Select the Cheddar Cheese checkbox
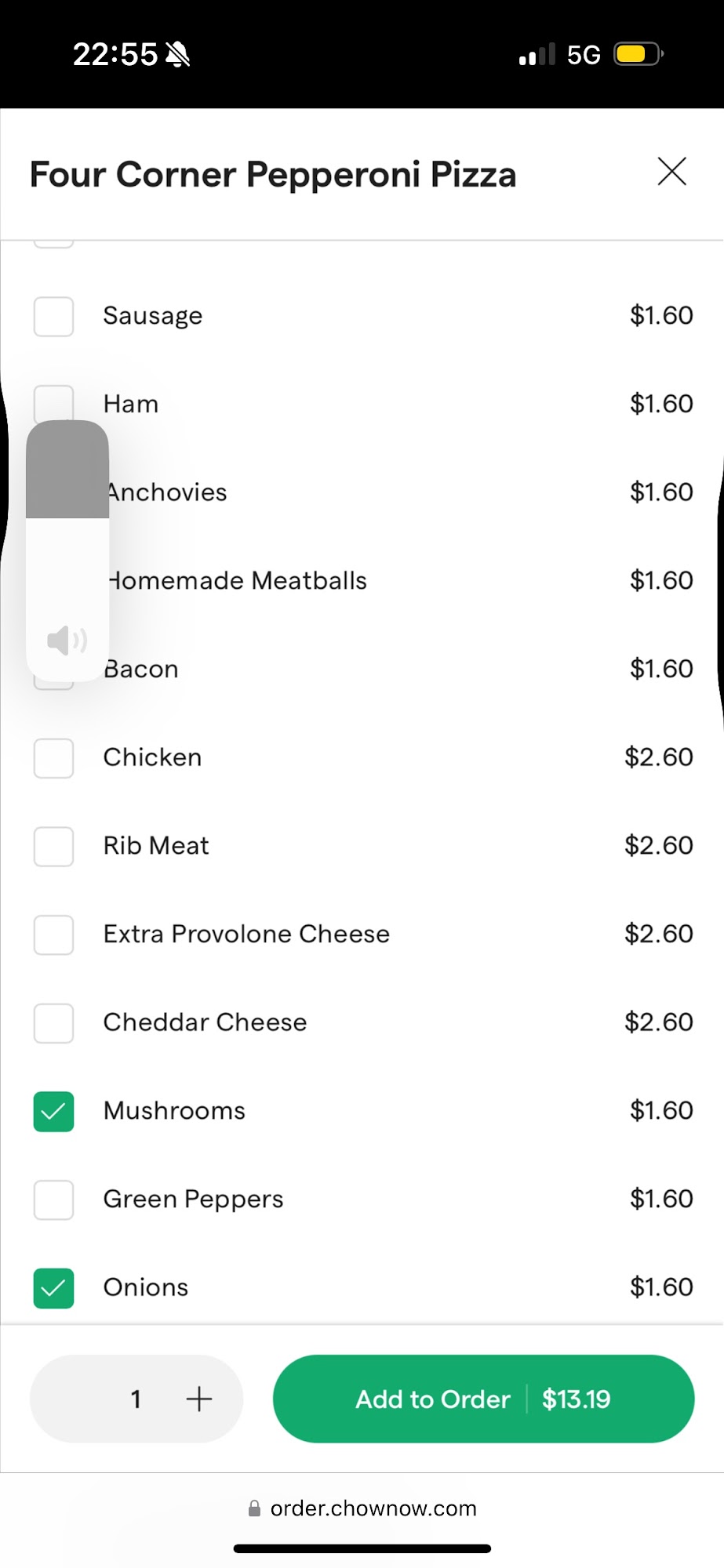Screen dimensions: 724x1568 point(53,1022)
